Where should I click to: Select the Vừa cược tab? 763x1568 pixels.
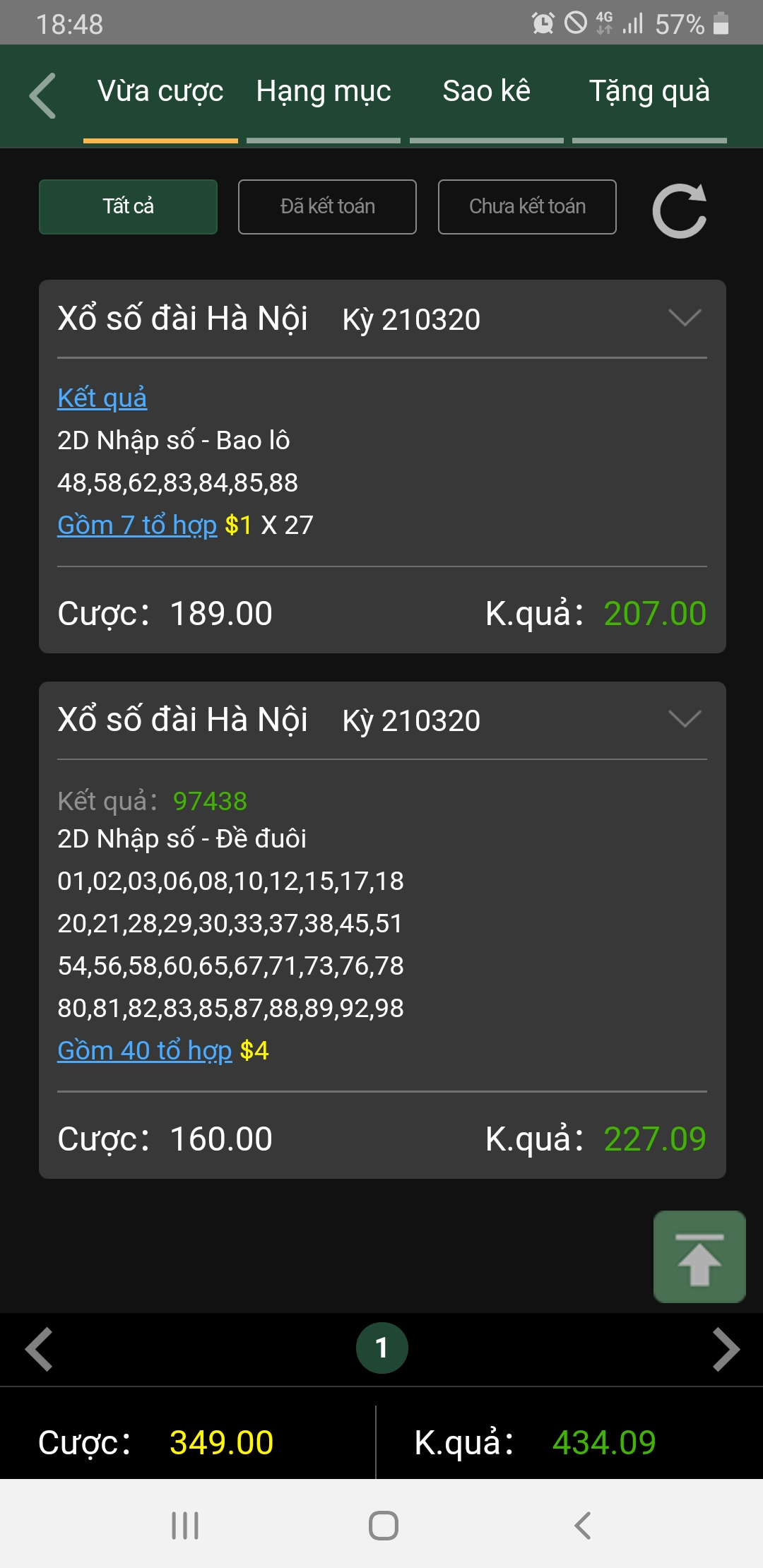click(x=160, y=92)
